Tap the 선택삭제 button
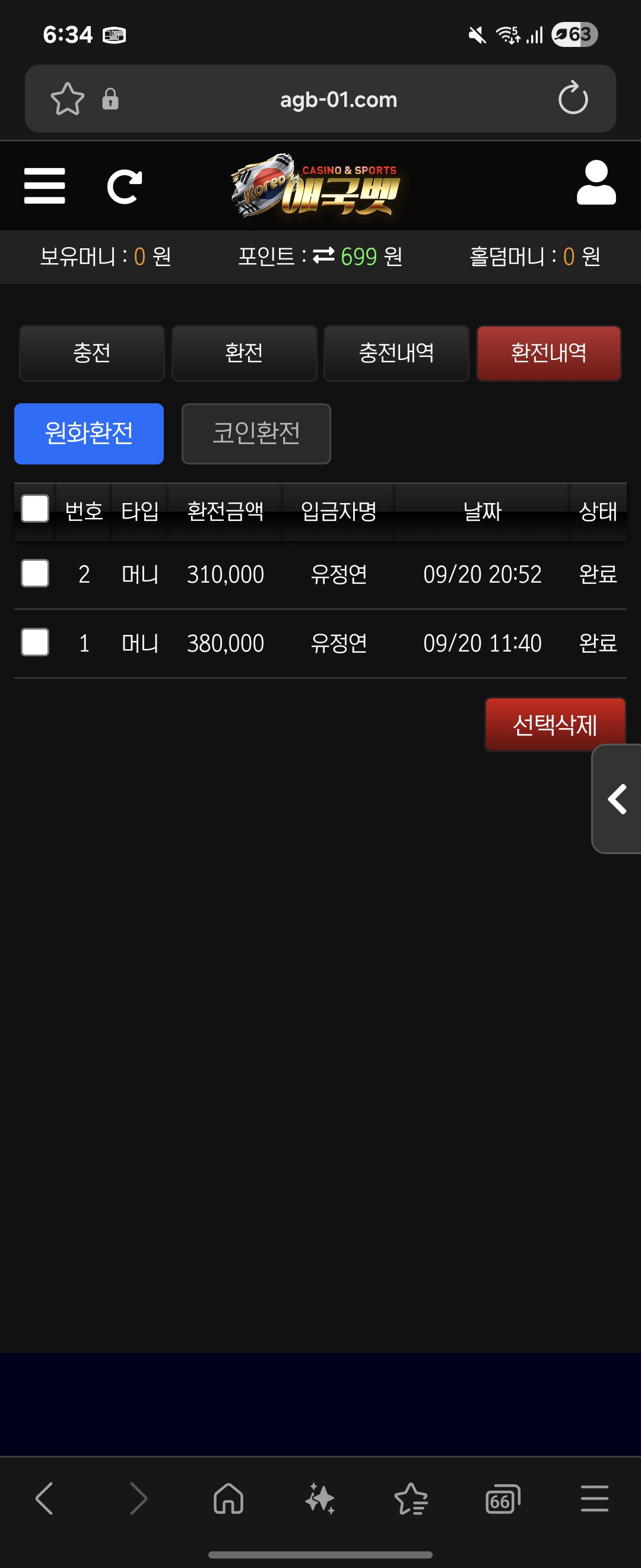Viewport: 641px width, 1568px height. pos(554,725)
